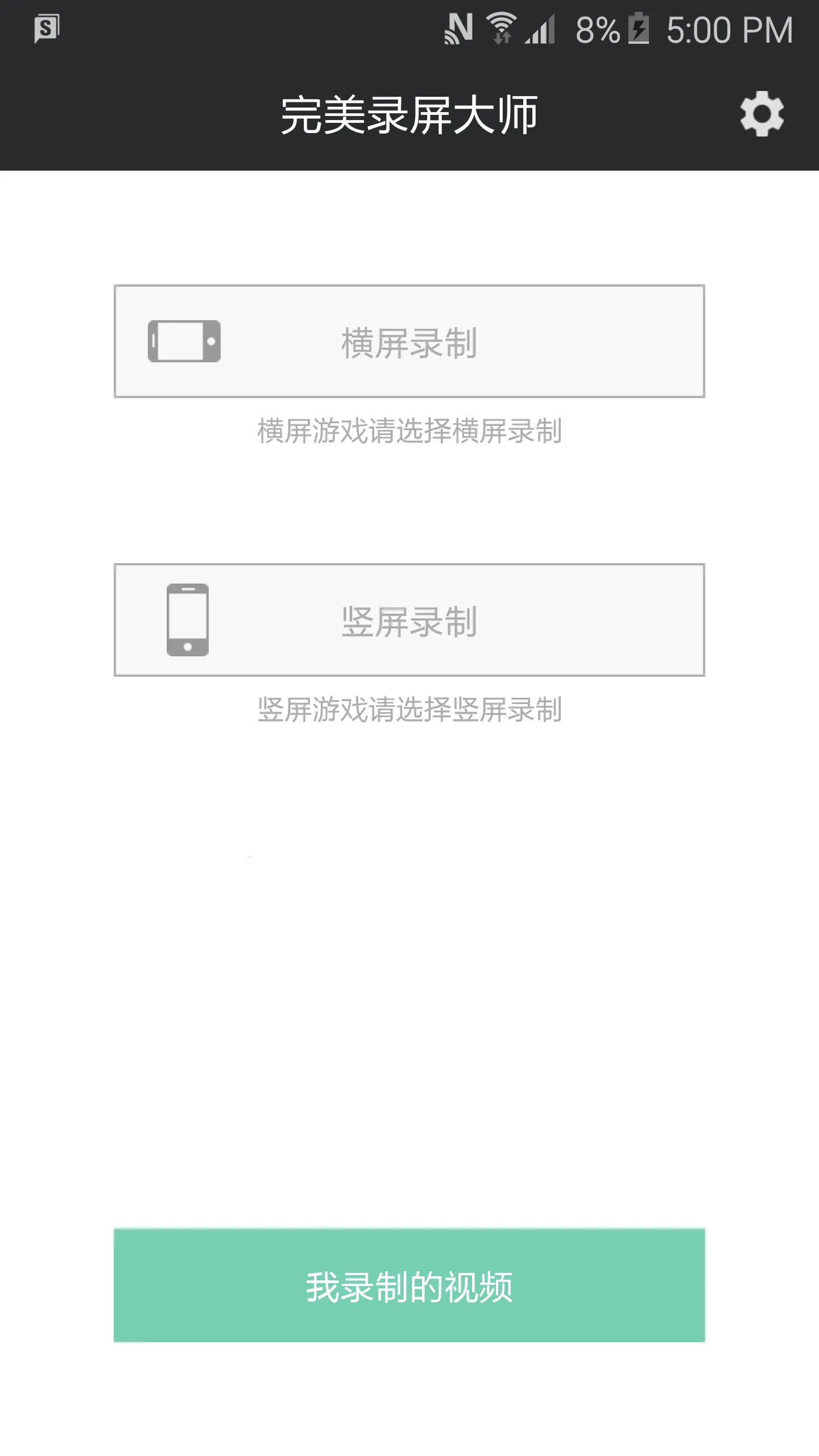Start landscape recording (横屏录制)

point(409,341)
